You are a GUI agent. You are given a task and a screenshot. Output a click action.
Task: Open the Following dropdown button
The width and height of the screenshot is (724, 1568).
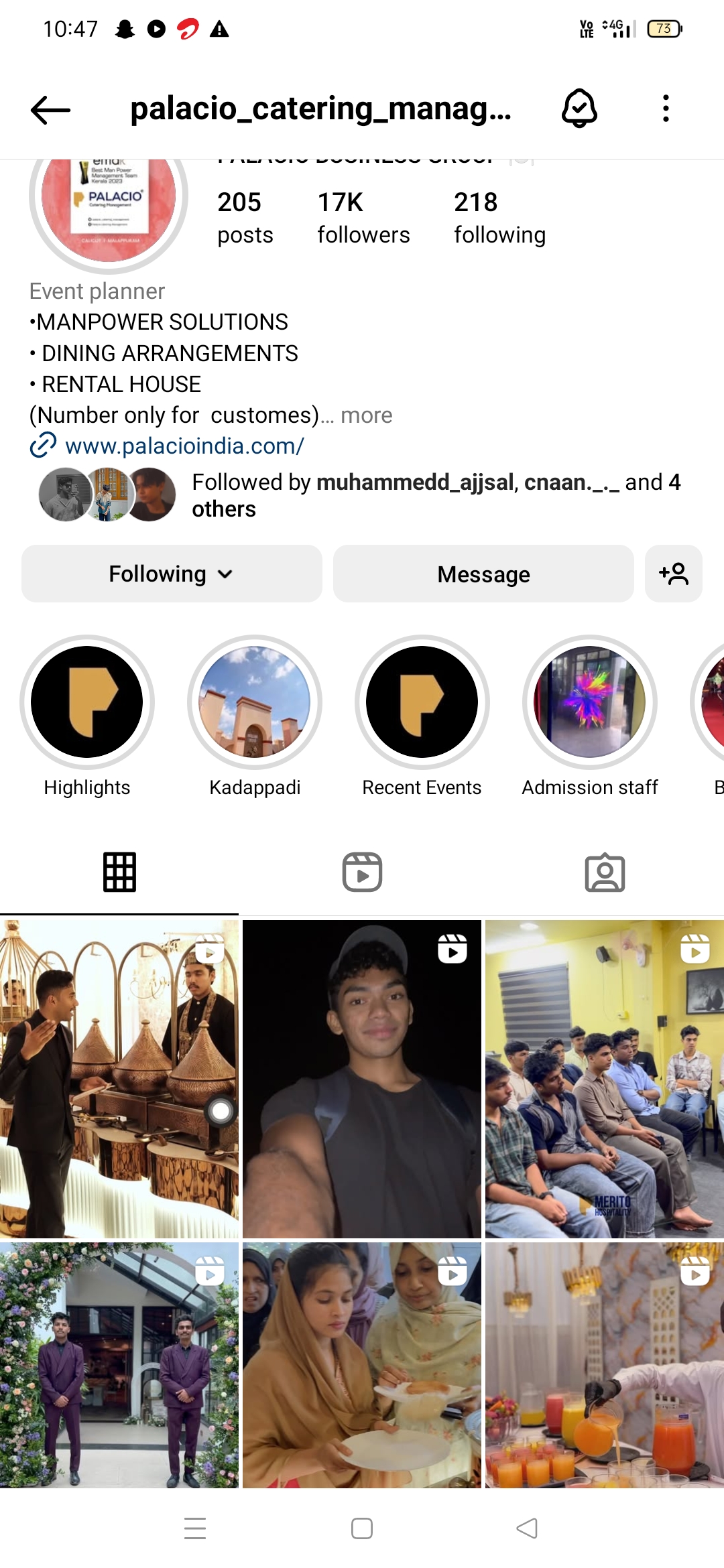[172, 574]
